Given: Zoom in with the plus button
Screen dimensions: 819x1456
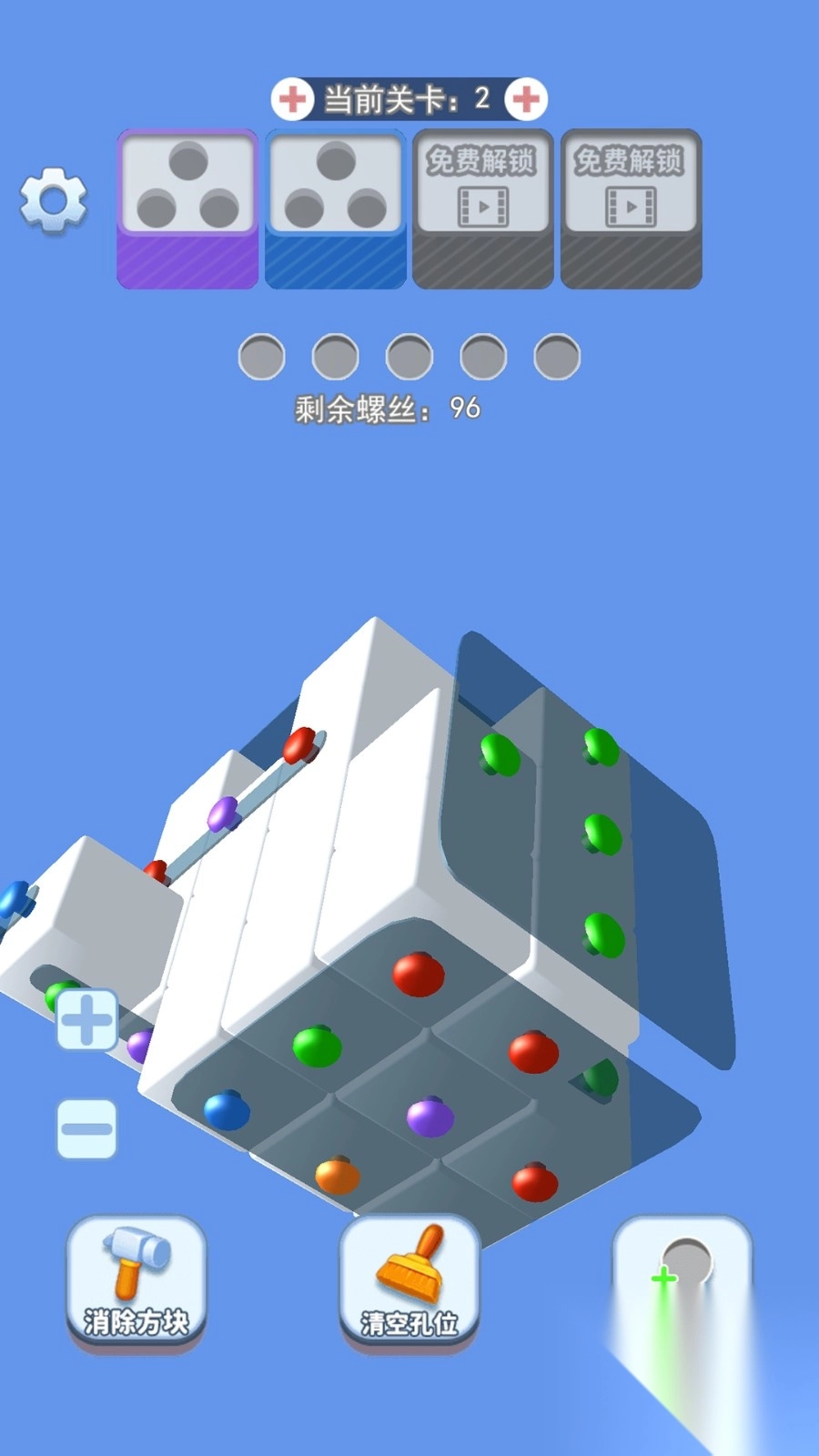Looking at the screenshot, I should [87, 1019].
